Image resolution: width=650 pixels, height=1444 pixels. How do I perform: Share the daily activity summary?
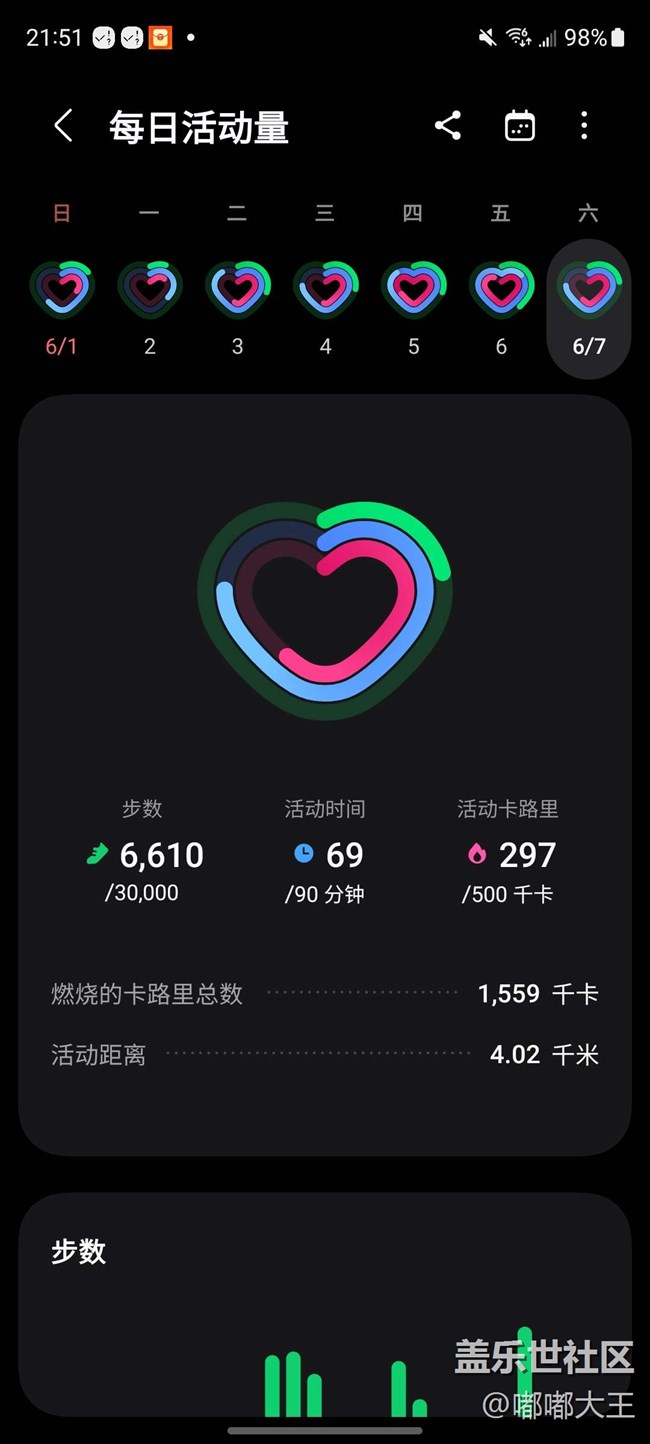pos(448,126)
